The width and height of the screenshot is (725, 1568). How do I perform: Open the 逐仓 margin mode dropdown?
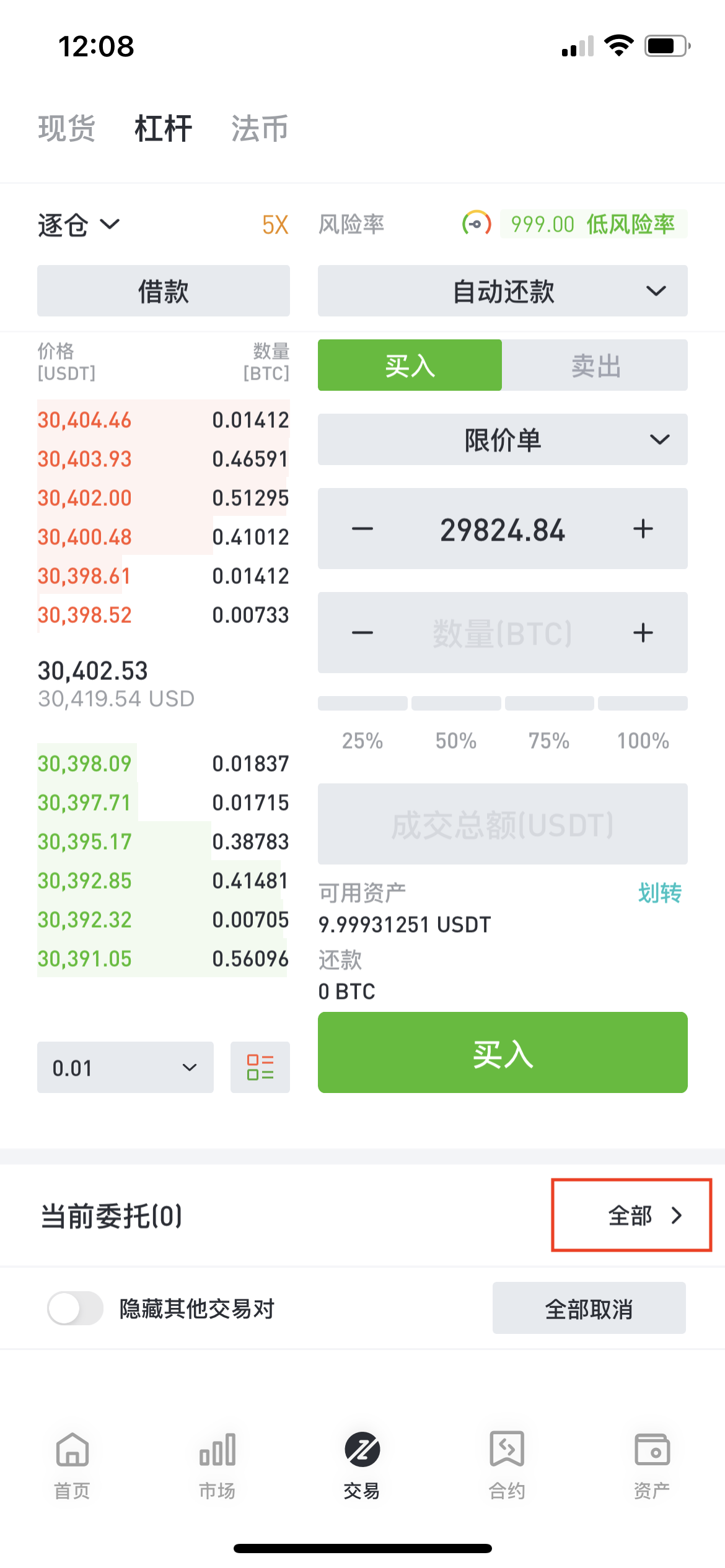point(78,225)
